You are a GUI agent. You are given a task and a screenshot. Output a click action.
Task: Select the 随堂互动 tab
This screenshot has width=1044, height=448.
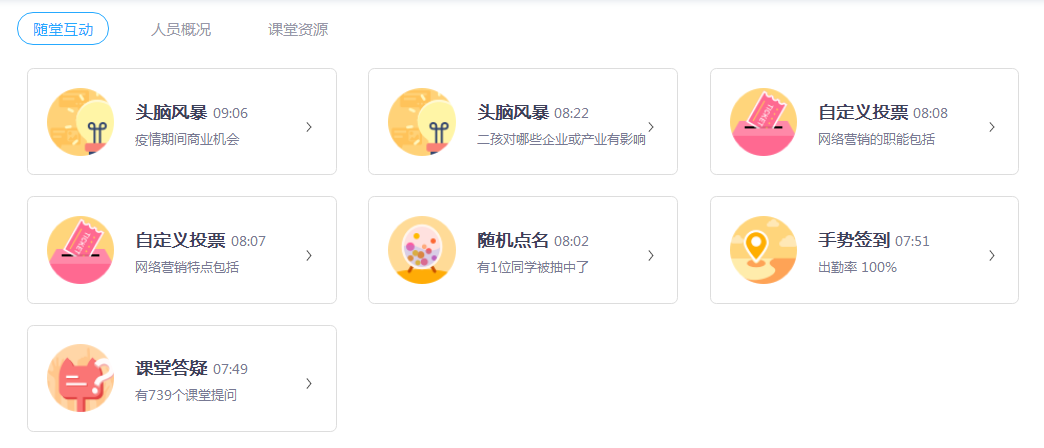pyautogui.click(x=63, y=29)
